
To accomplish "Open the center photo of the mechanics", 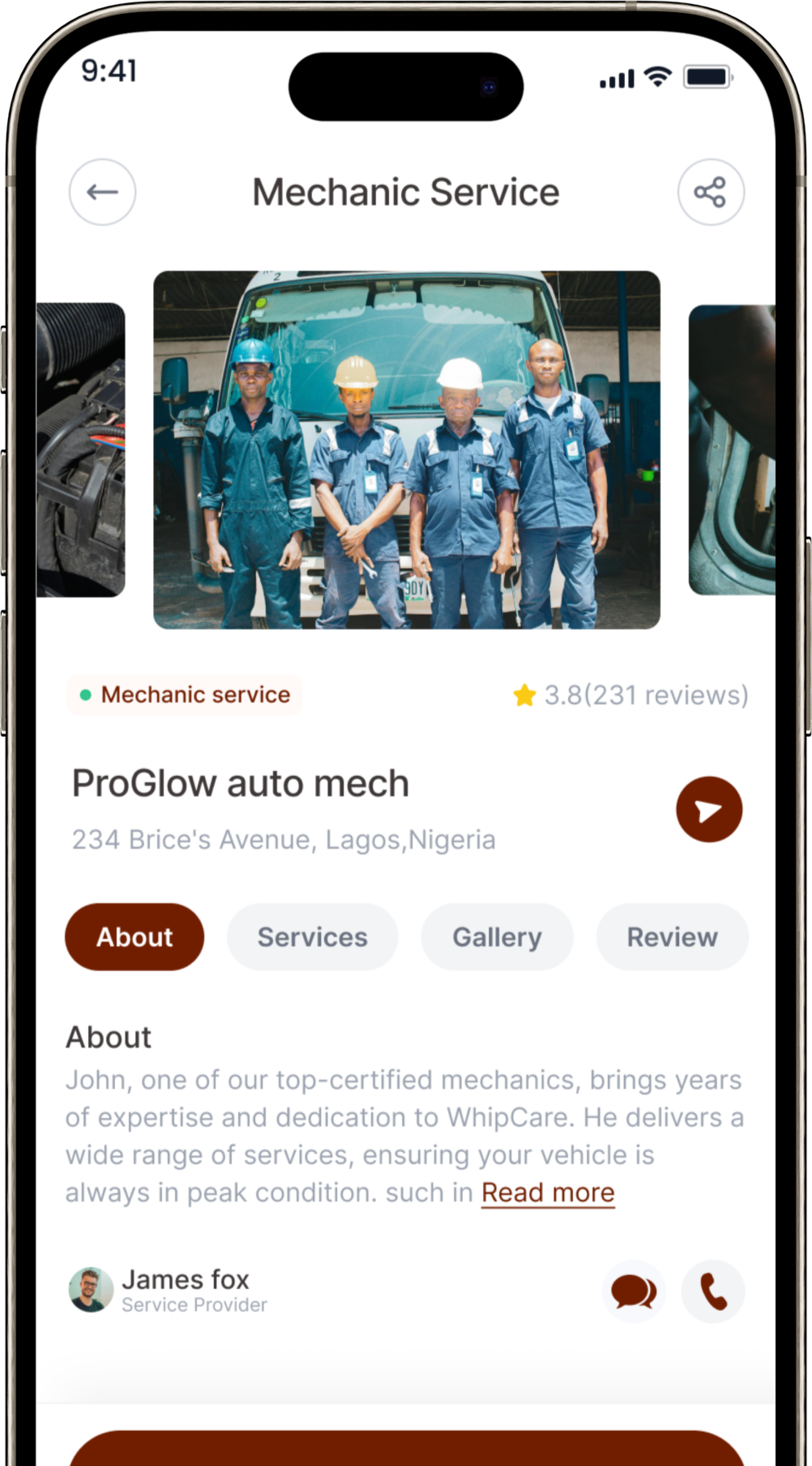I will 407,450.
